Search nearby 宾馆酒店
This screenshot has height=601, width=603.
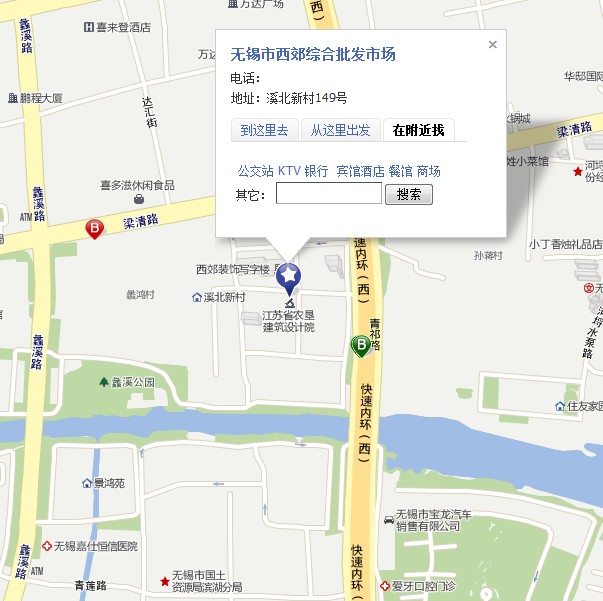pos(360,171)
